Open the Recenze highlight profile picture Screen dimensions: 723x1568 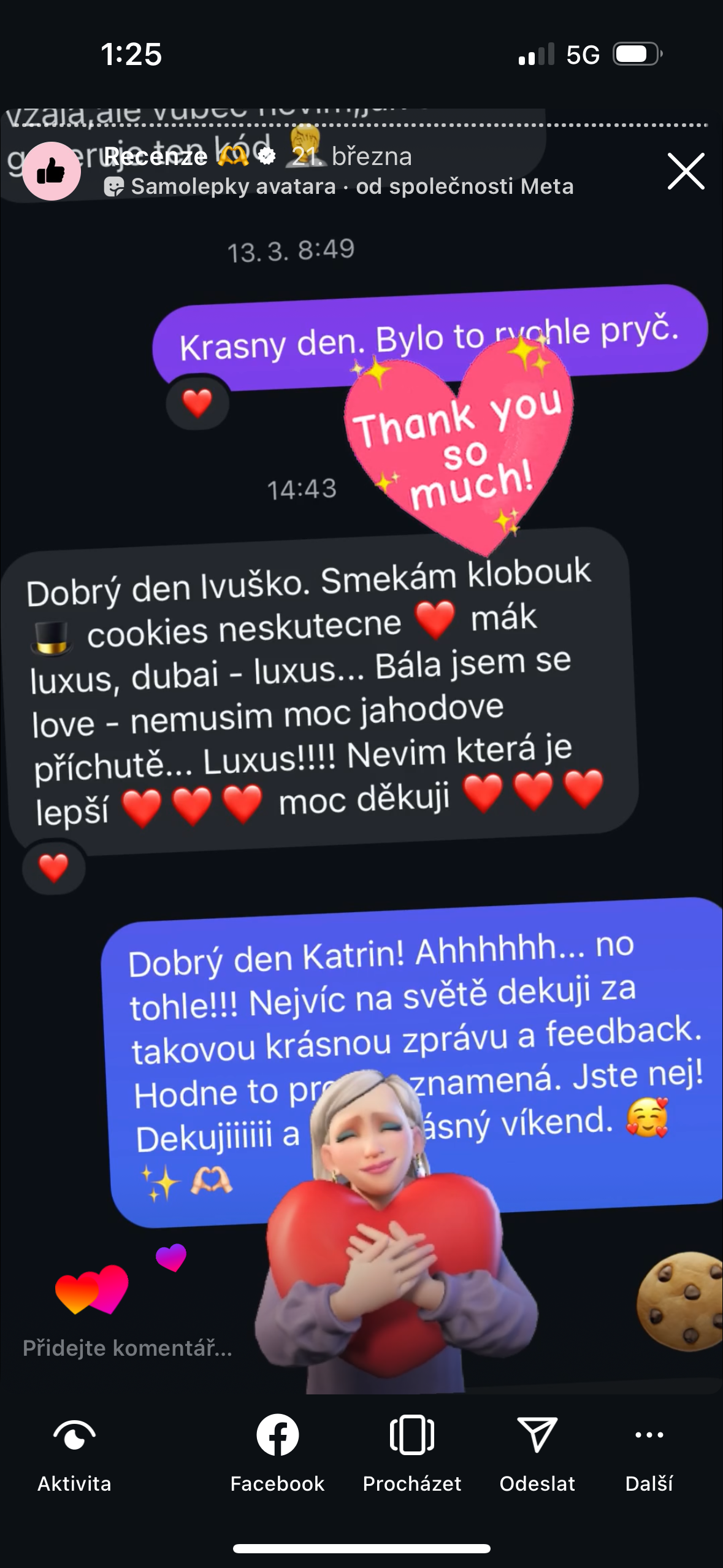[52, 171]
